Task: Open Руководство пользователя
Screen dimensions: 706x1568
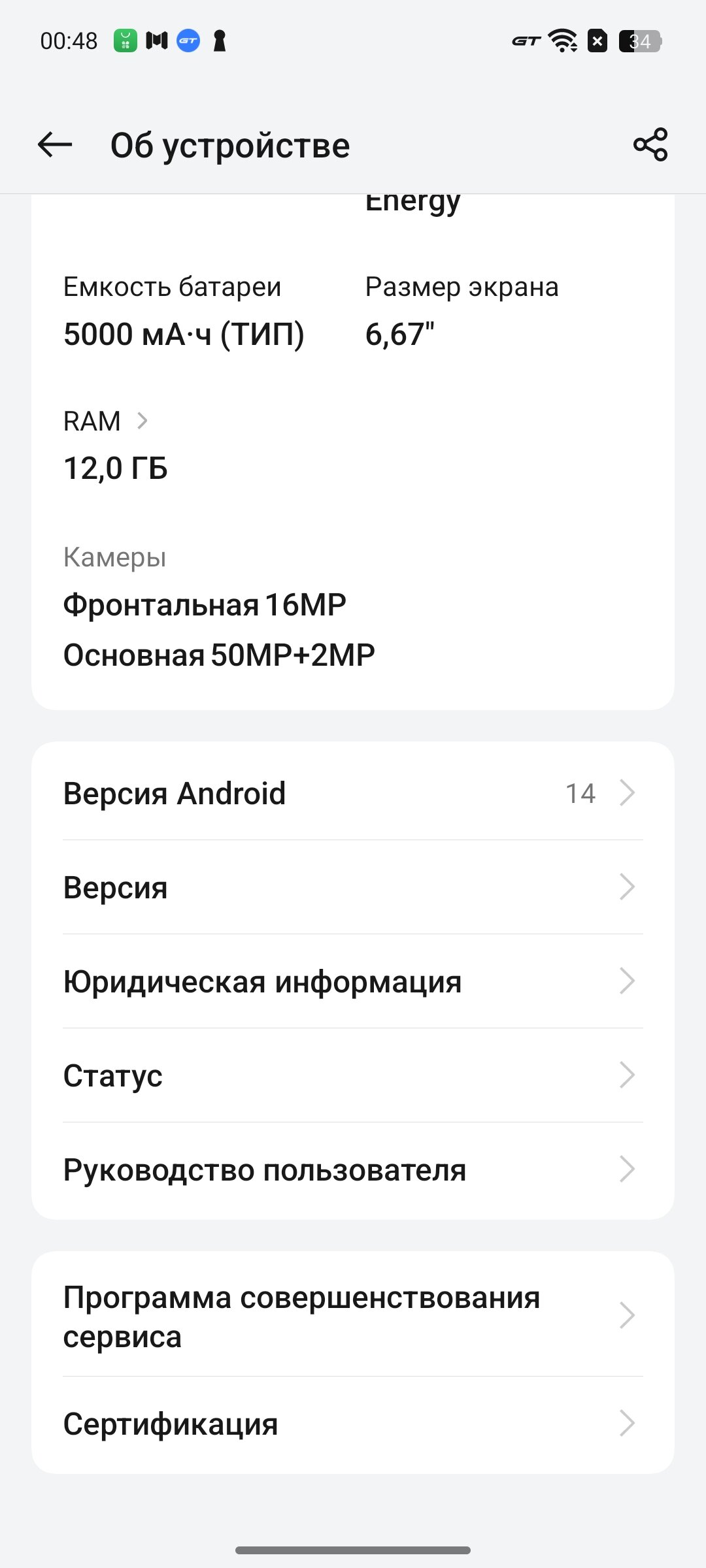Action: (353, 1169)
